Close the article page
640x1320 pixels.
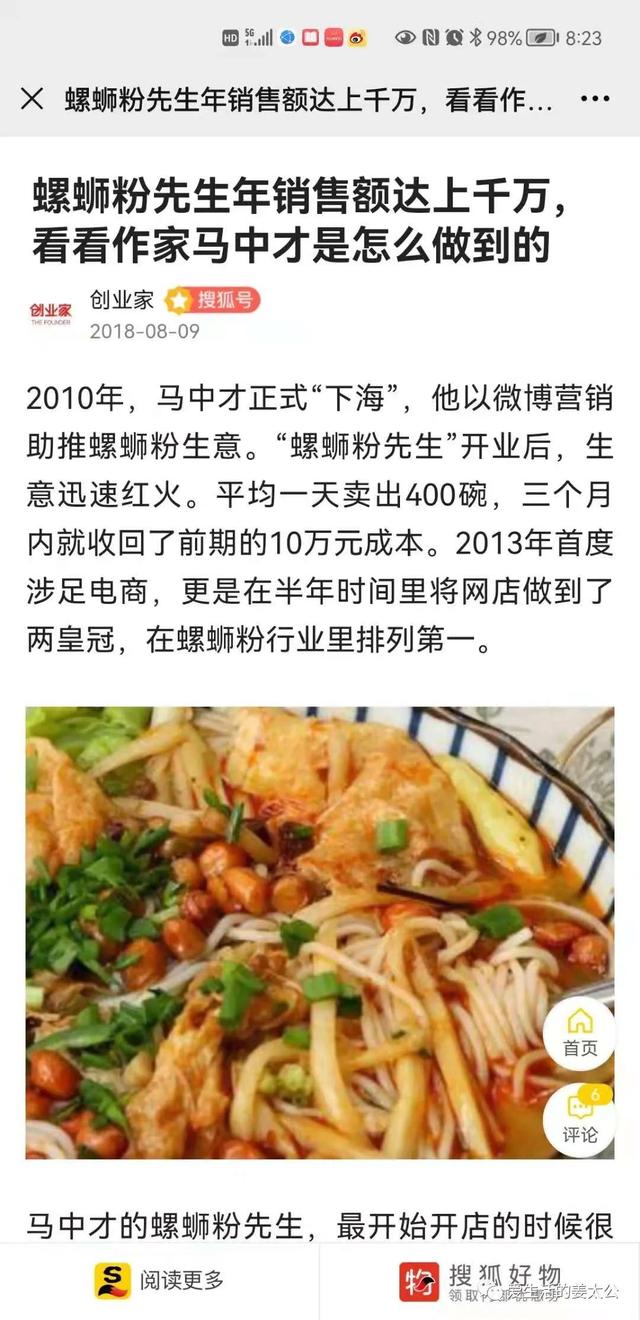pos(32,99)
